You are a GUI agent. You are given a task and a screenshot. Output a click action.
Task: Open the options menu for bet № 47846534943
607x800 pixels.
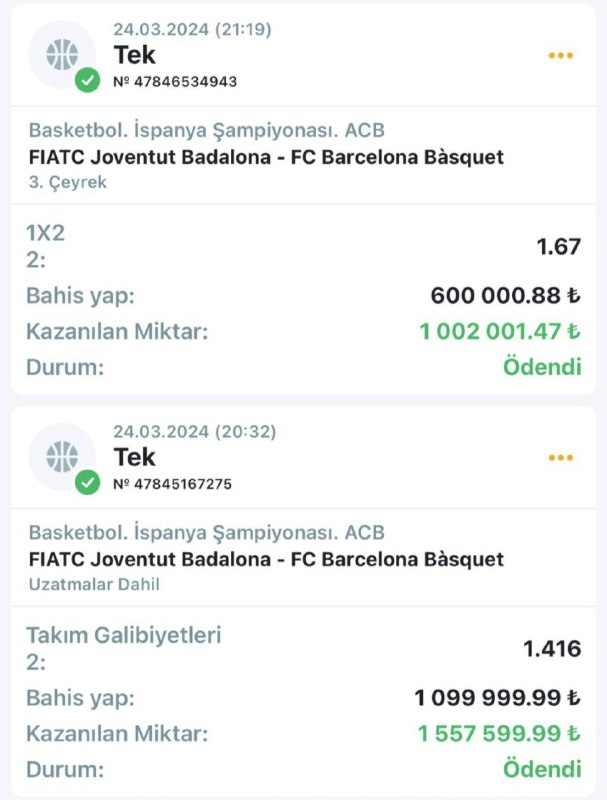click(x=560, y=55)
